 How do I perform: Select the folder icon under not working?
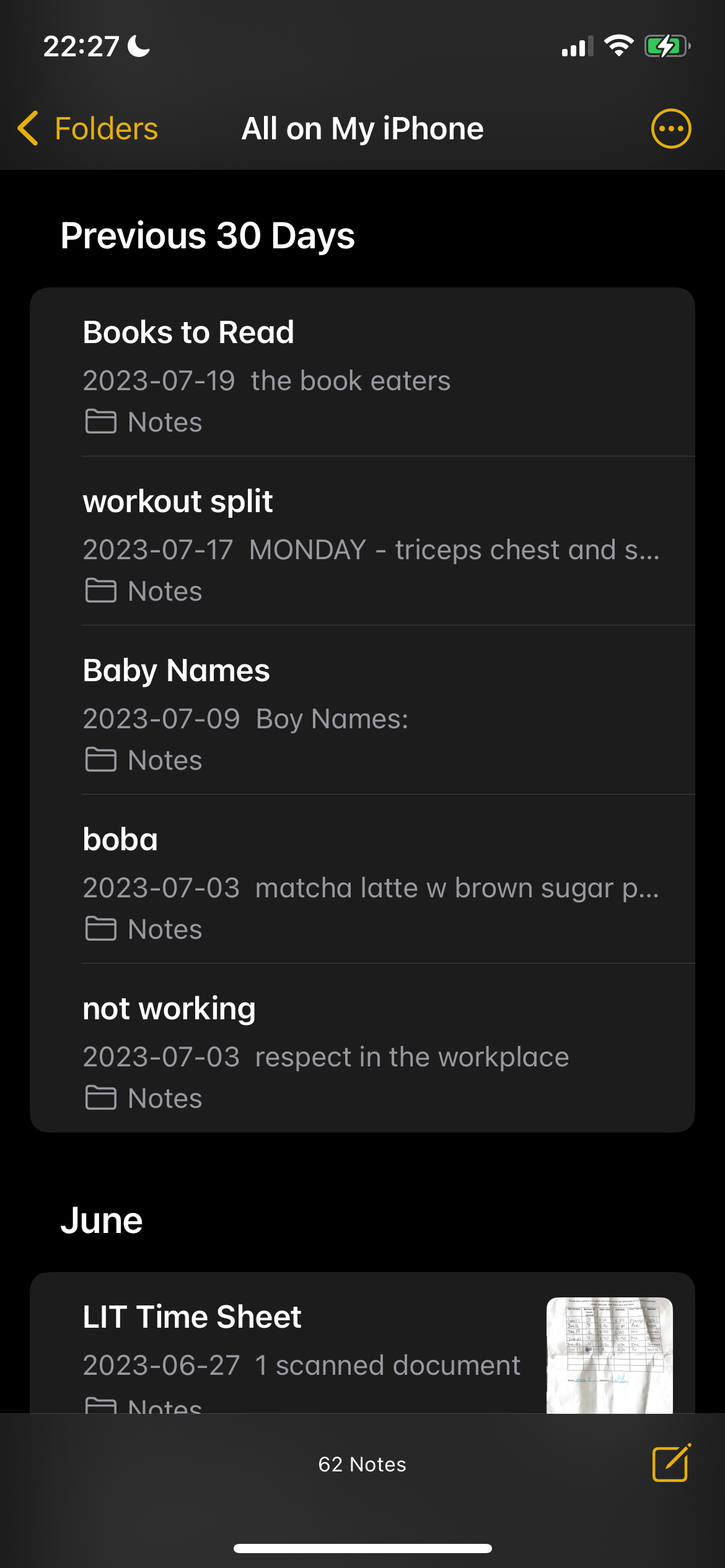102,1097
